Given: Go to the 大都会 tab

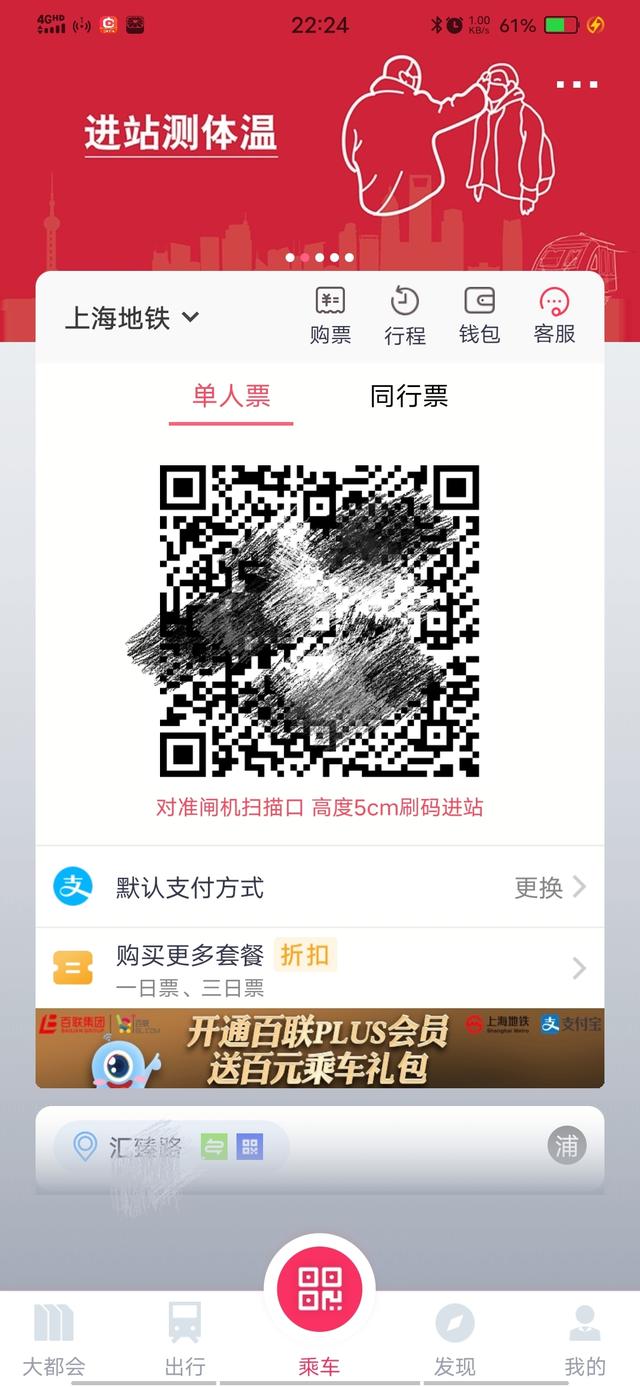Looking at the screenshot, I should click(x=54, y=1339).
